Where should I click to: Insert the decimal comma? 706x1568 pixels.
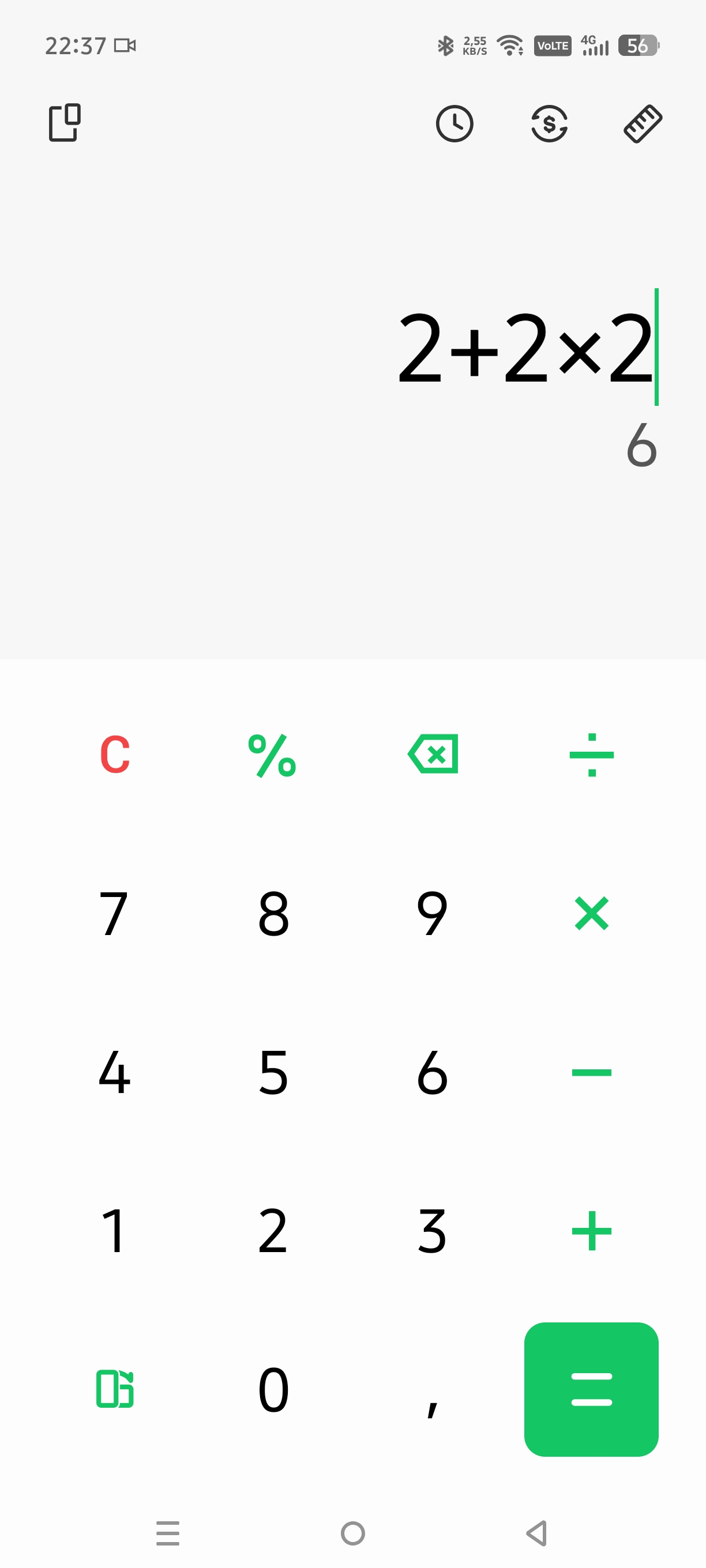(432, 1409)
